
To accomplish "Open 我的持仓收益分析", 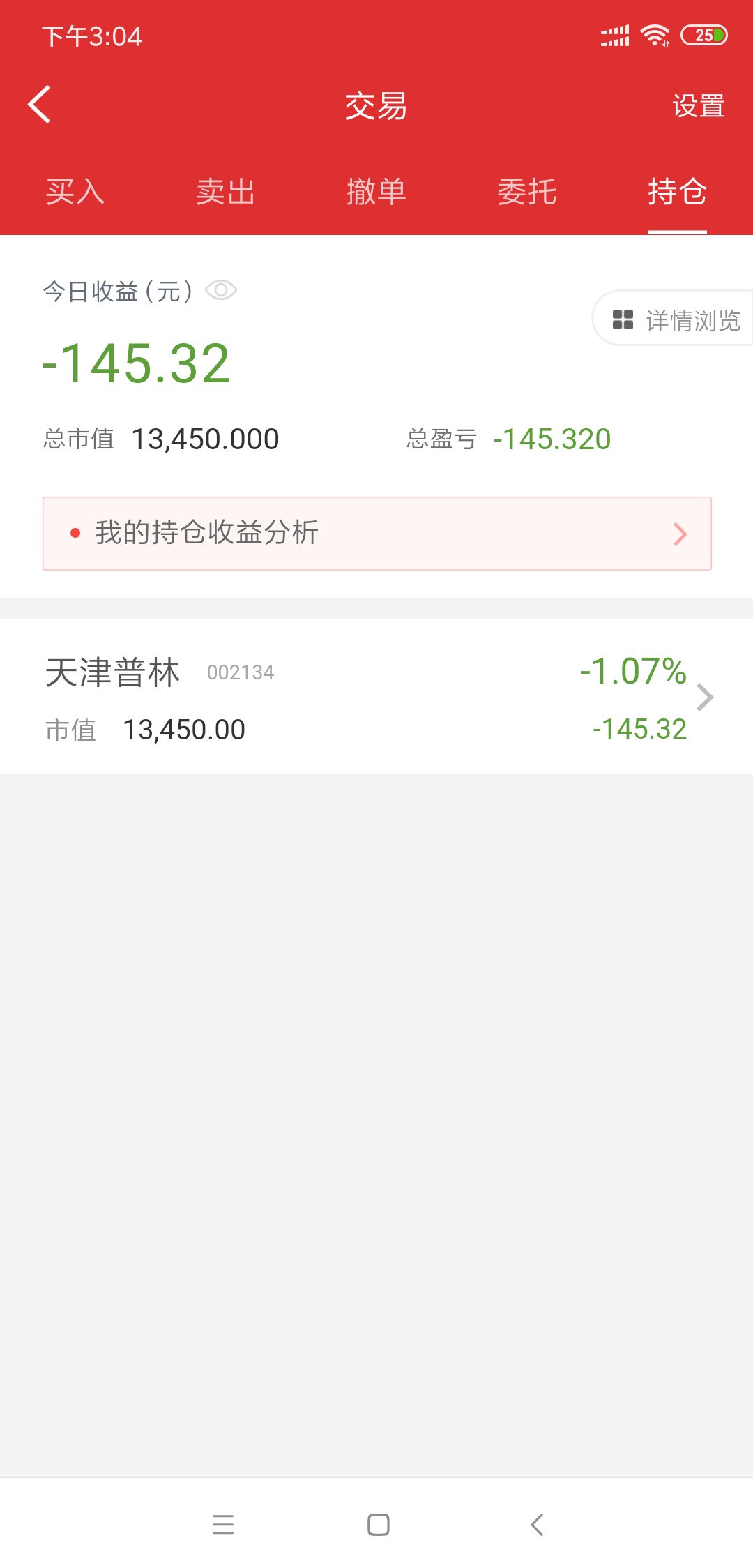I will [377, 534].
